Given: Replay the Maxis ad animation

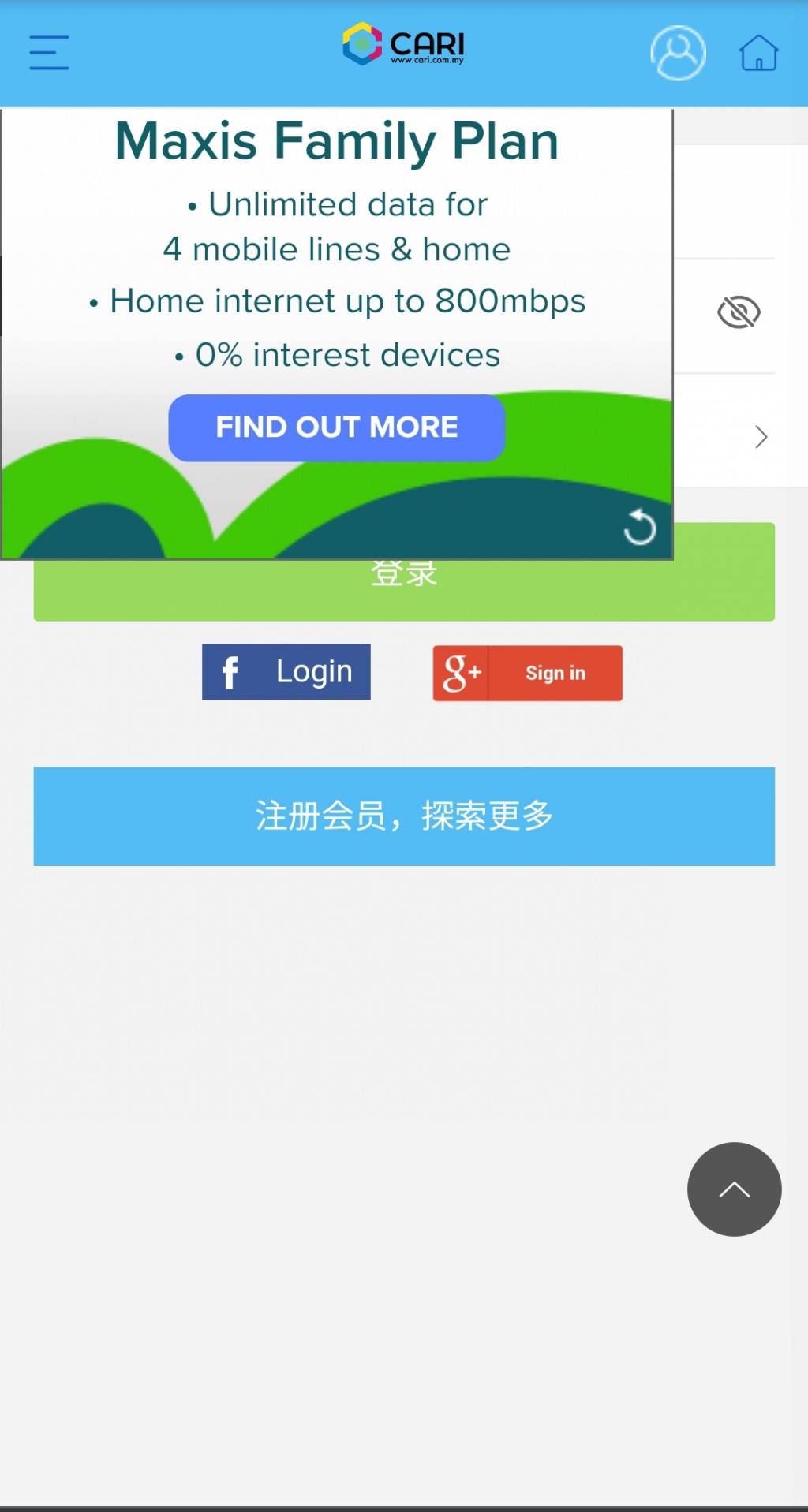Looking at the screenshot, I should pos(639,527).
